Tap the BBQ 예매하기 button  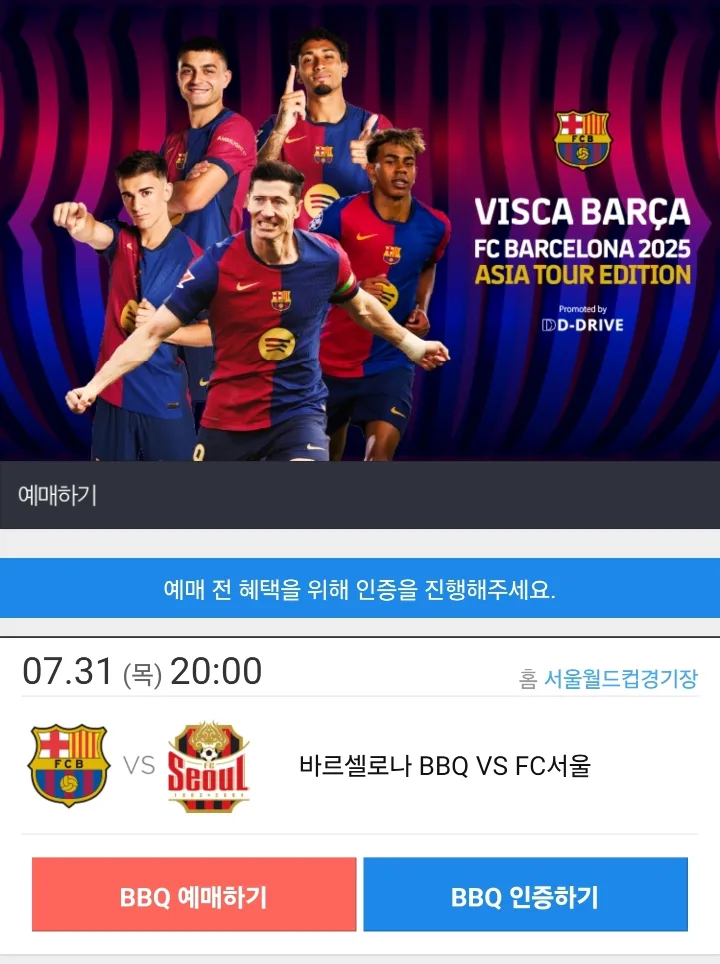[193, 895]
